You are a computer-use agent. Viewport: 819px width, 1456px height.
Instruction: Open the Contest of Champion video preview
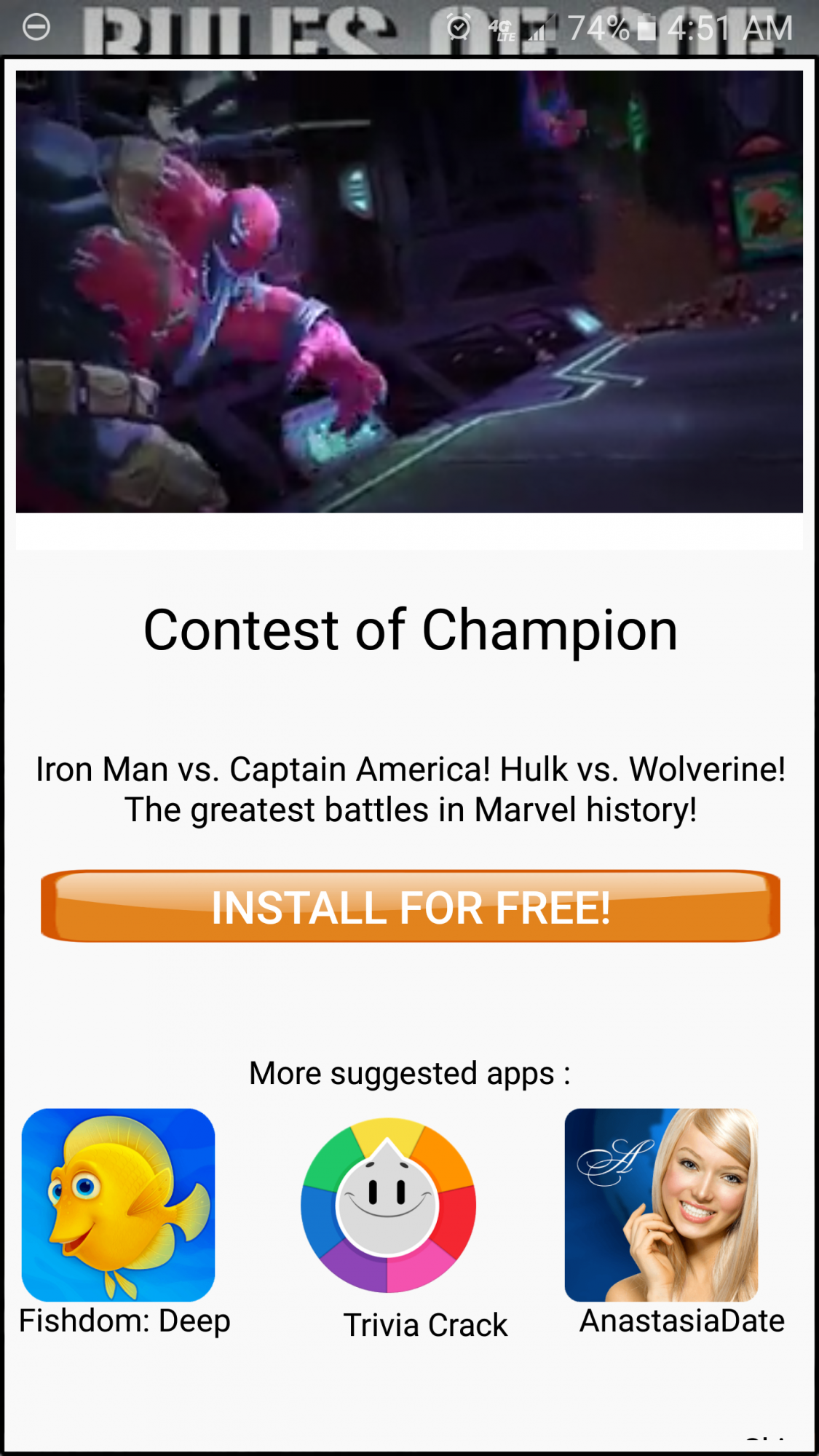(409, 292)
